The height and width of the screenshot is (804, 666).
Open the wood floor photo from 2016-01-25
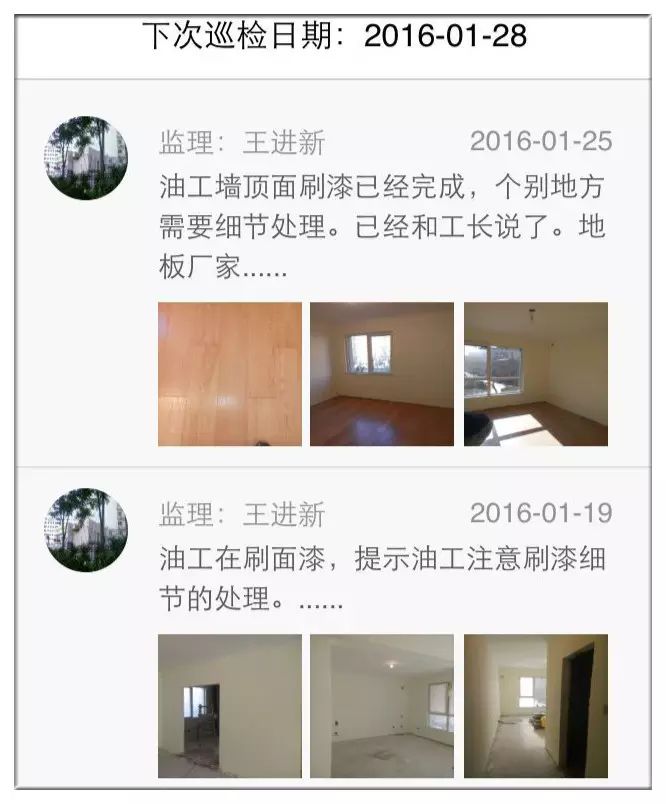(230, 374)
